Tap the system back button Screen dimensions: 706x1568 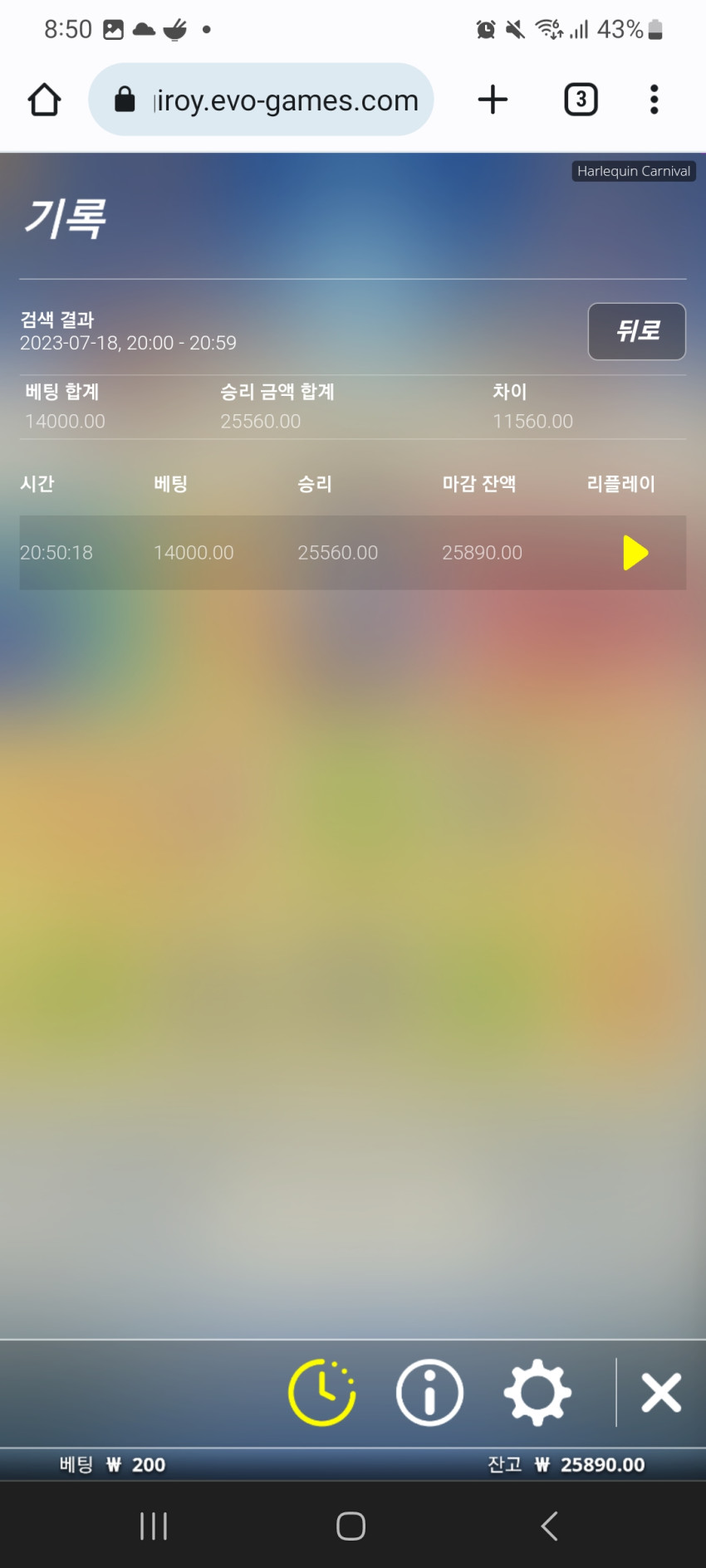click(x=549, y=1526)
